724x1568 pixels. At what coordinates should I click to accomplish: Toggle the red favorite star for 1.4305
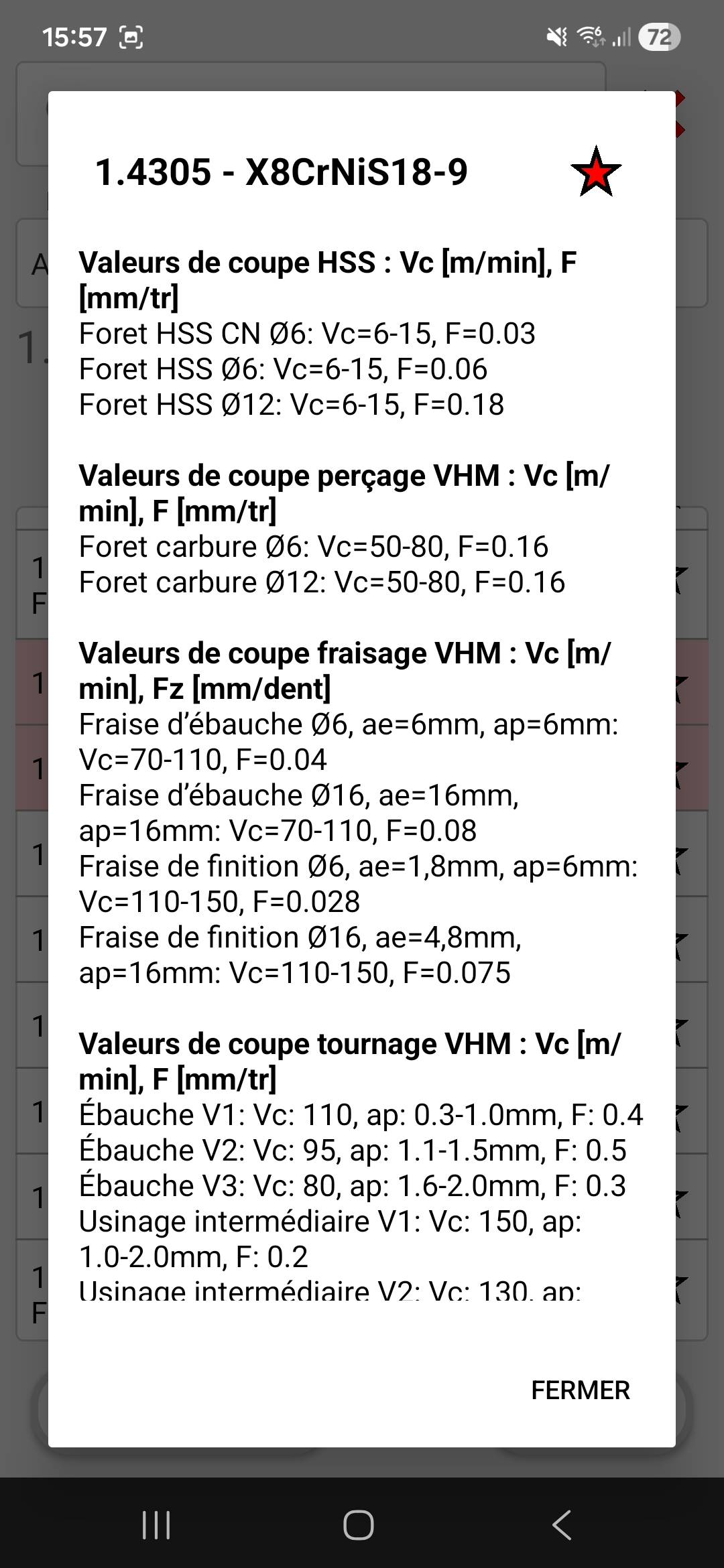point(595,172)
